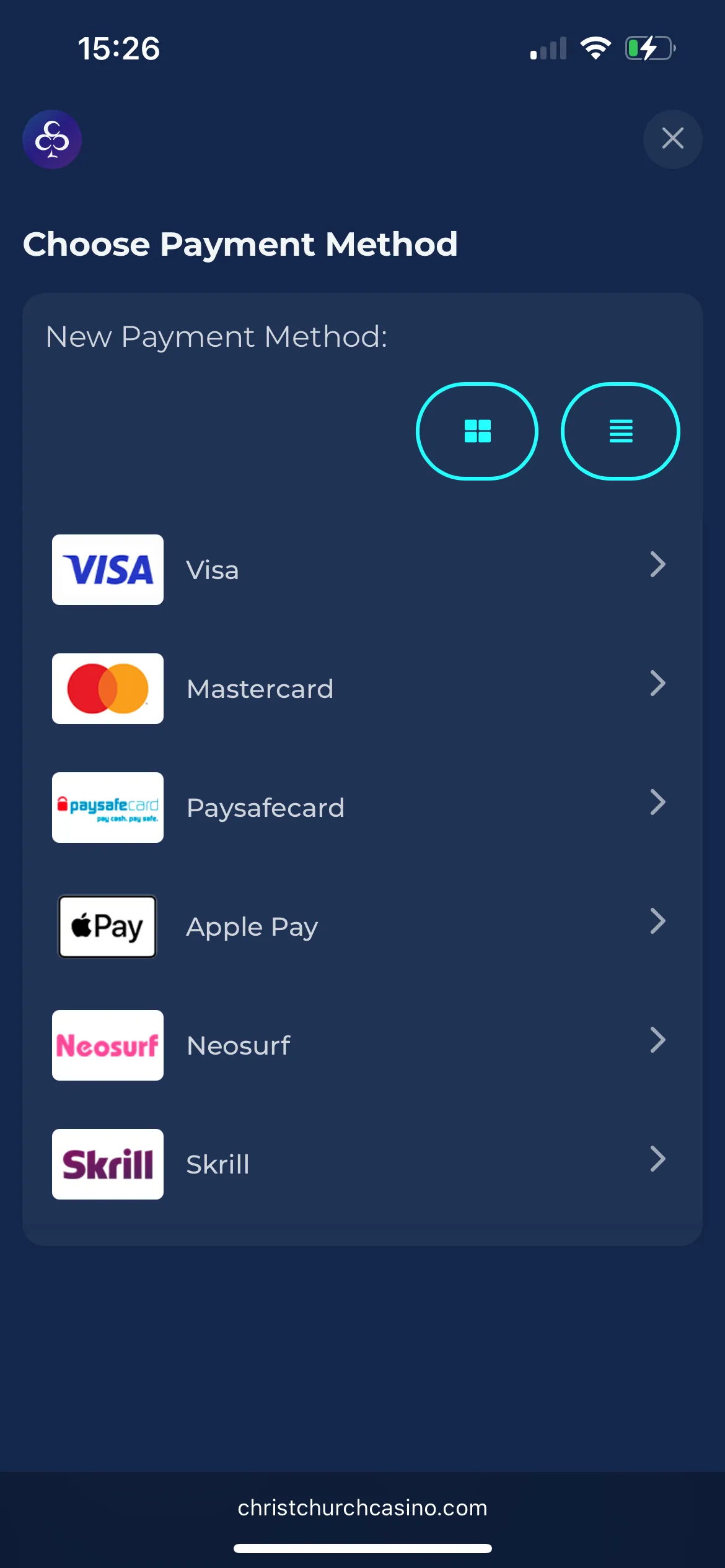Pick Paysafecard for payment

point(359,808)
